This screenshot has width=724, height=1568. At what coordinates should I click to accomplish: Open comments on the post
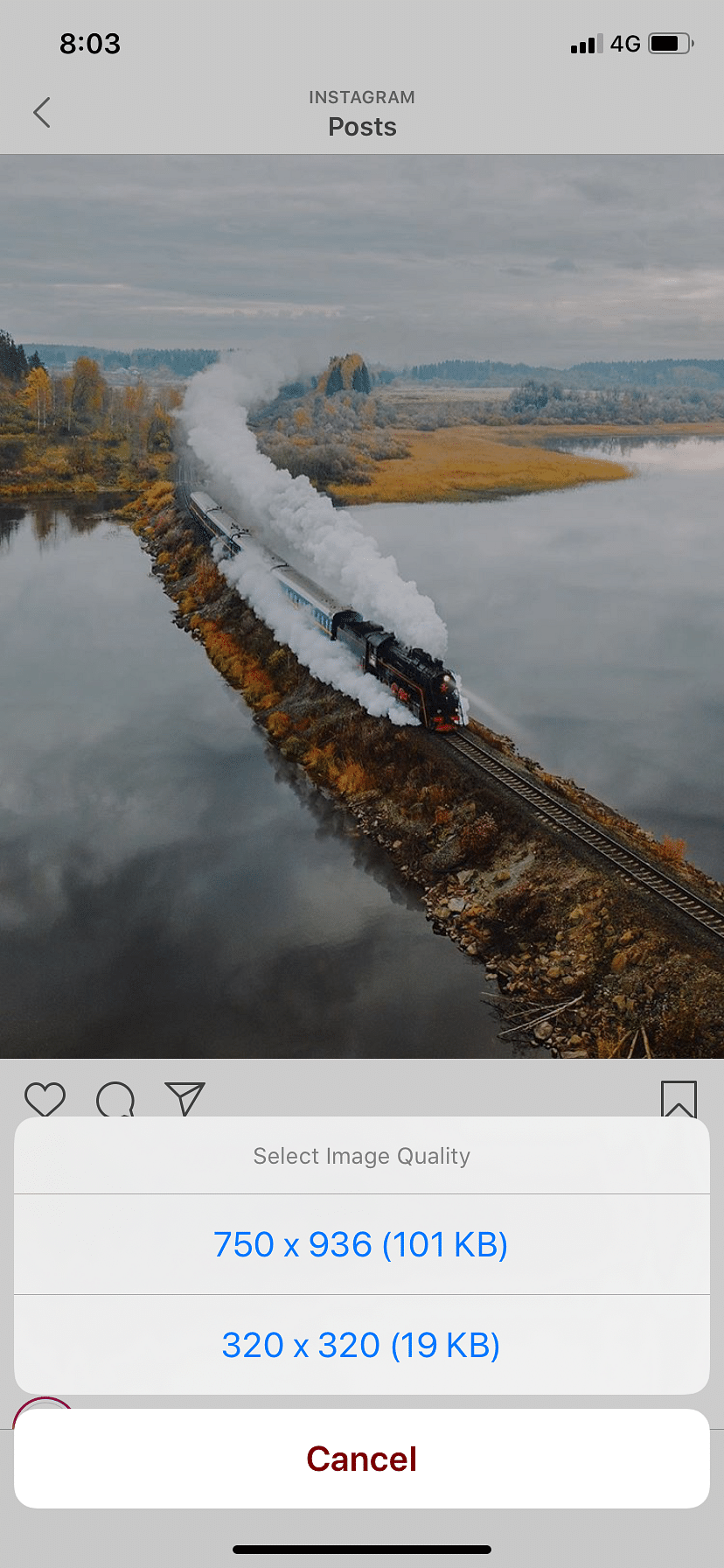115,1099
